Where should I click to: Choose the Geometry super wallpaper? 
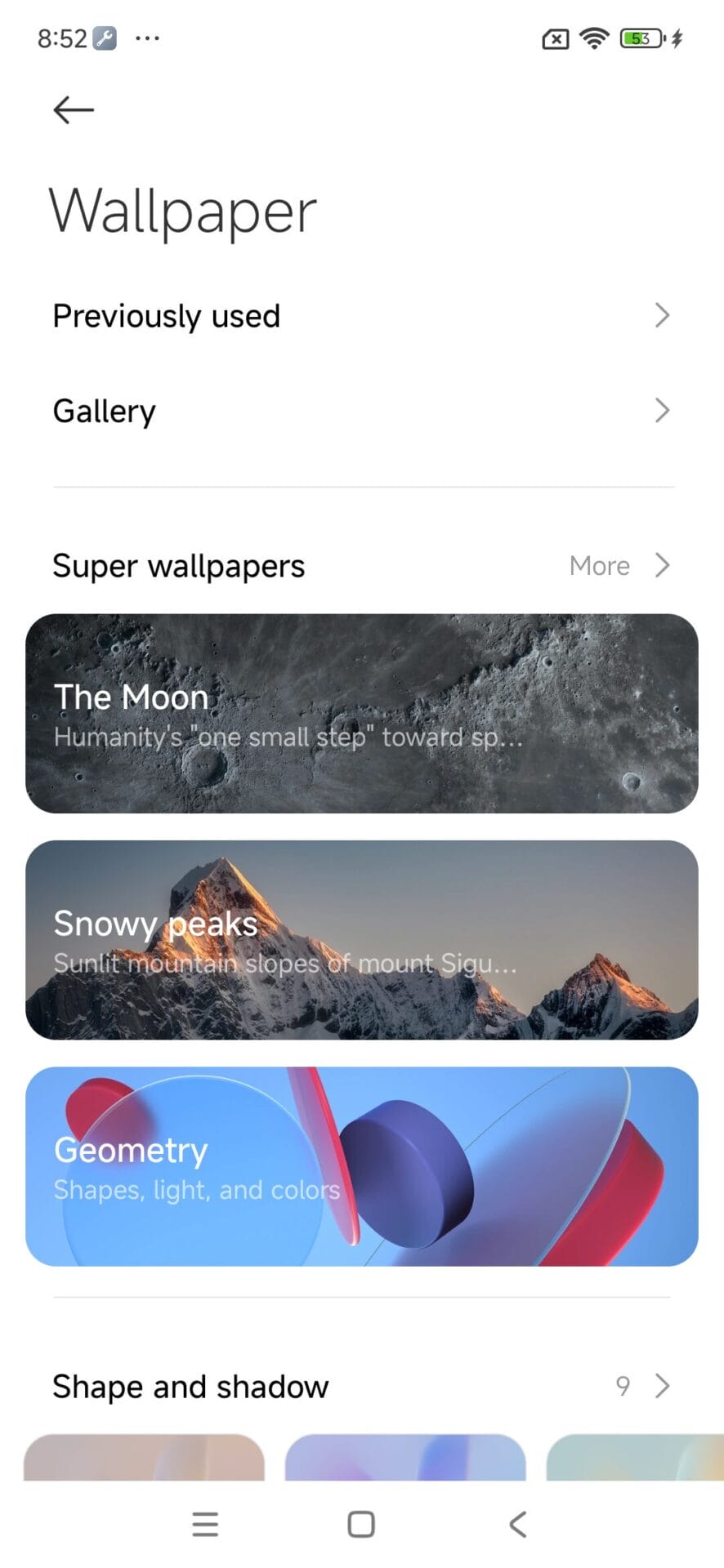tap(361, 1166)
